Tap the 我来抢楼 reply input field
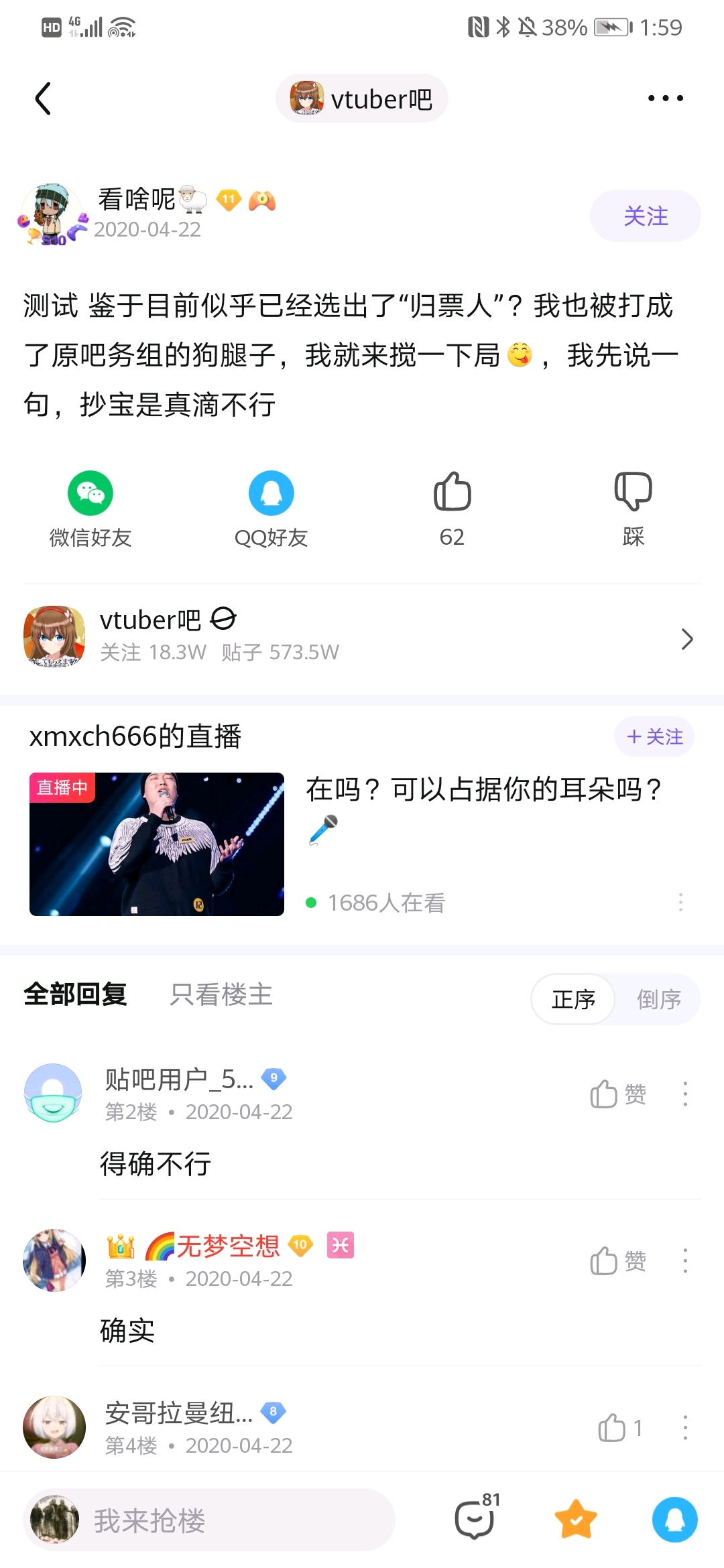The width and height of the screenshot is (724, 1568). point(228,1520)
